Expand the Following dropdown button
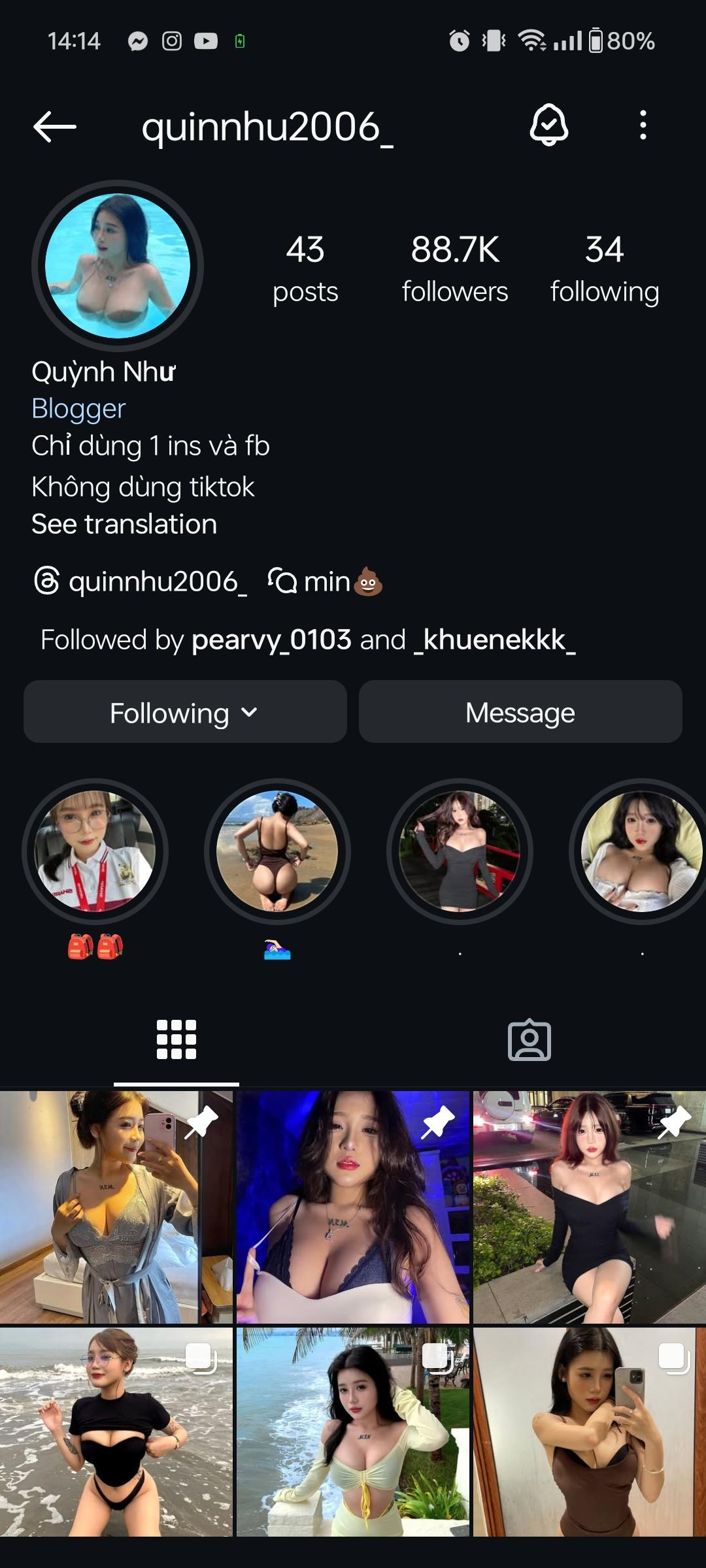 click(x=185, y=712)
